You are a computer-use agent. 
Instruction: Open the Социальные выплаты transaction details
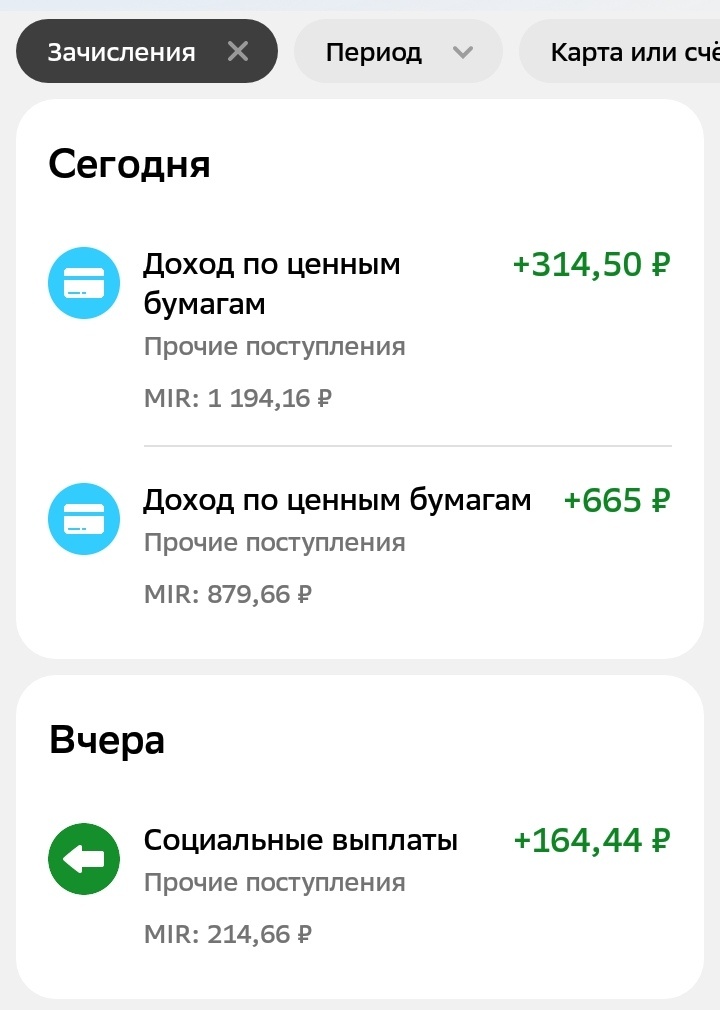[300, 840]
